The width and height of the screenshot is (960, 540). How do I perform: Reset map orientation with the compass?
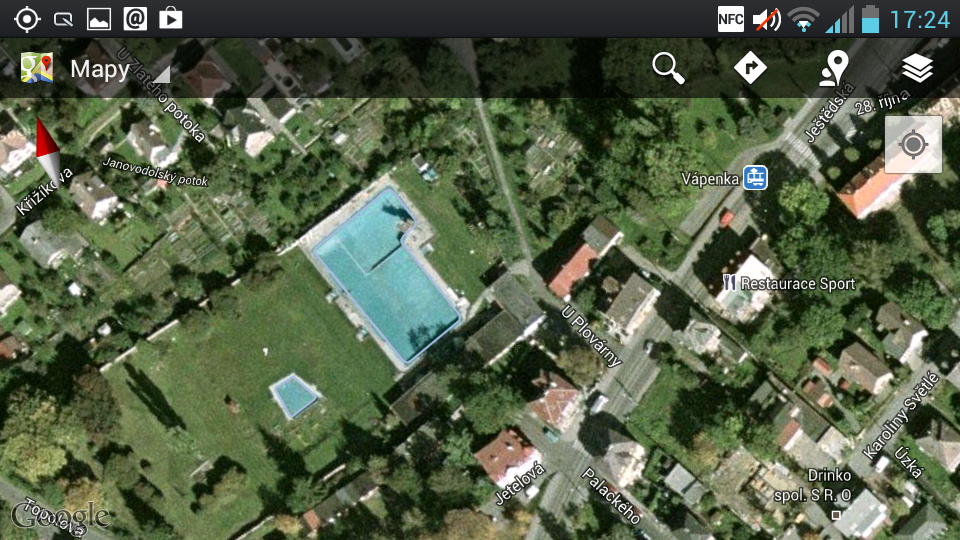48,151
